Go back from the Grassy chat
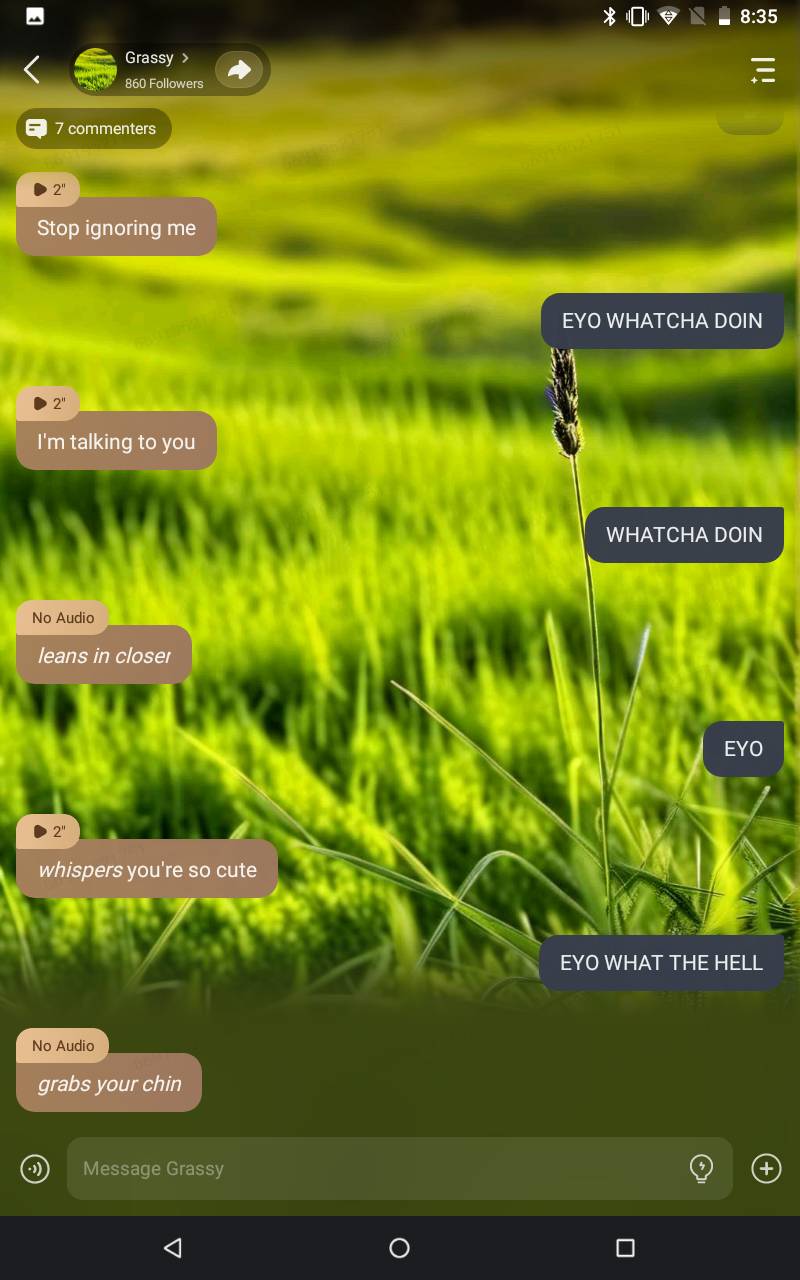The width and height of the screenshot is (800, 1280). tap(32, 70)
